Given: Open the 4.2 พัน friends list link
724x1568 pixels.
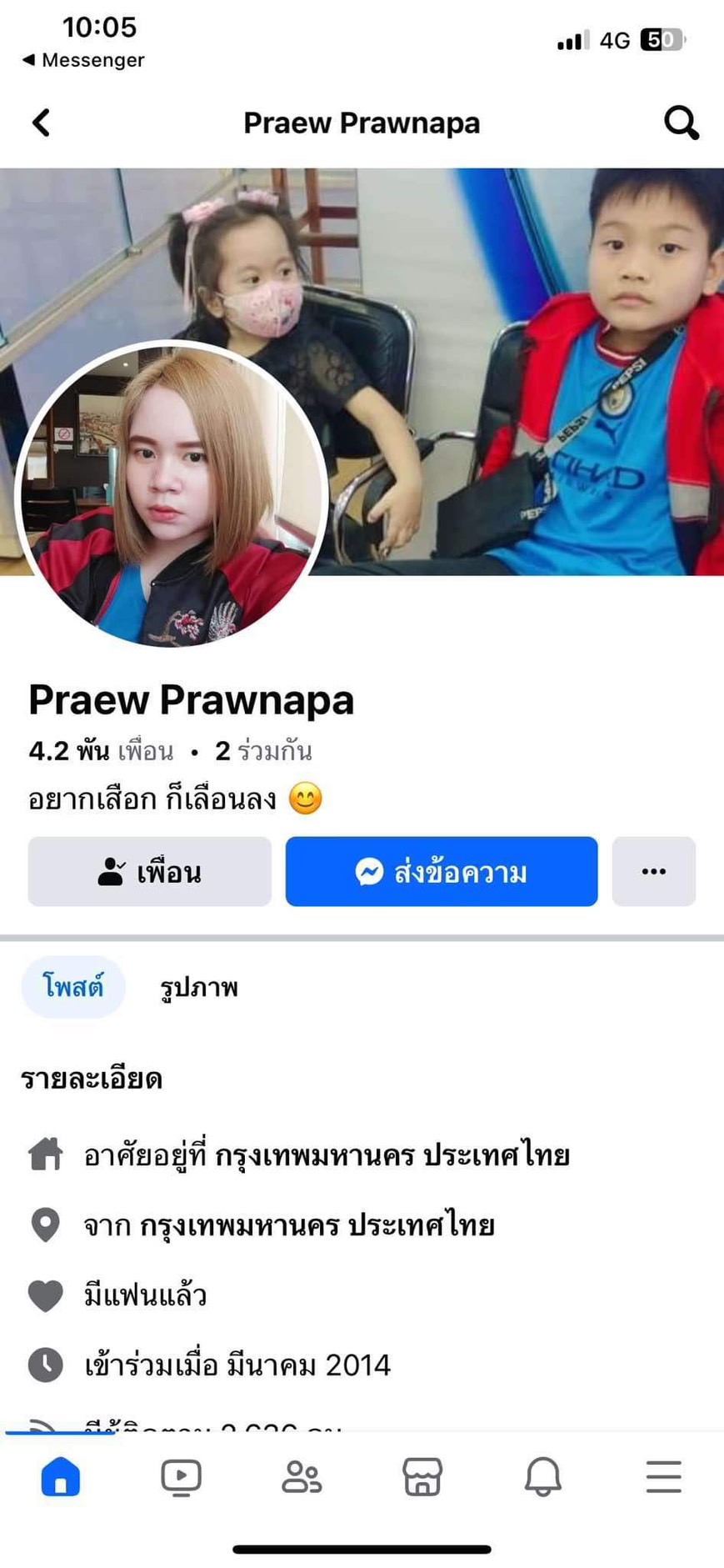Looking at the screenshot, I should pyautogui.click(x=101, y=751).
